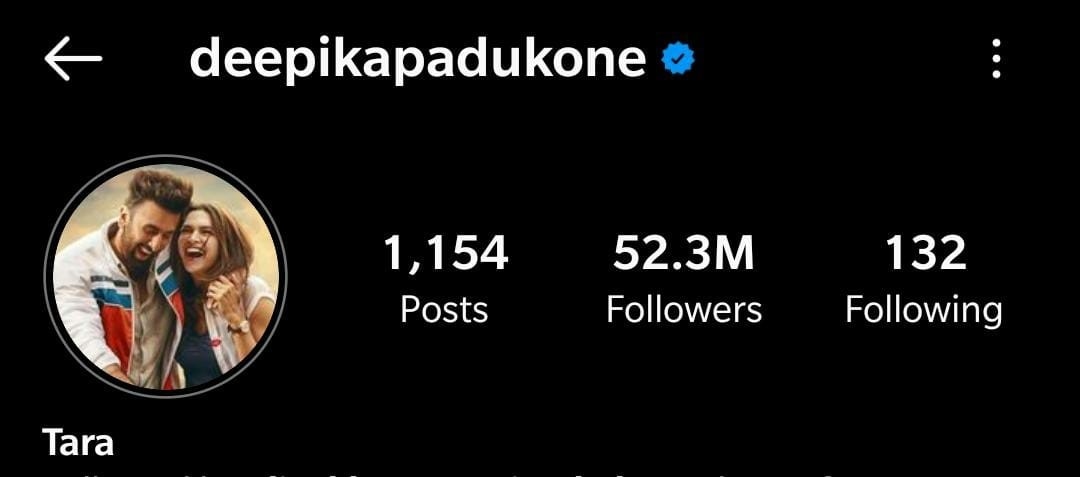
Task: Go back using the arrow icon
Action: tap(73, 60)
